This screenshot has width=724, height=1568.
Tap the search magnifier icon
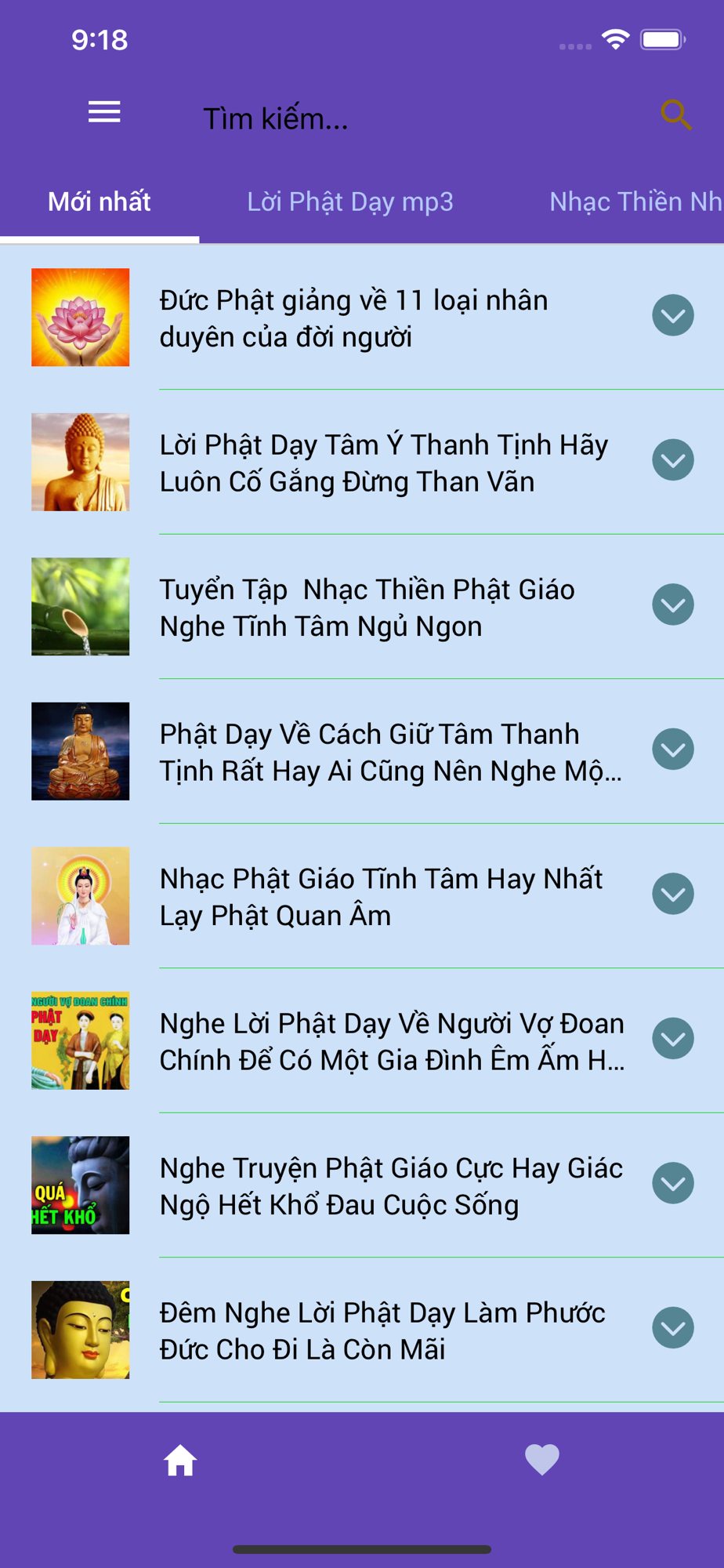click(675, 114)
